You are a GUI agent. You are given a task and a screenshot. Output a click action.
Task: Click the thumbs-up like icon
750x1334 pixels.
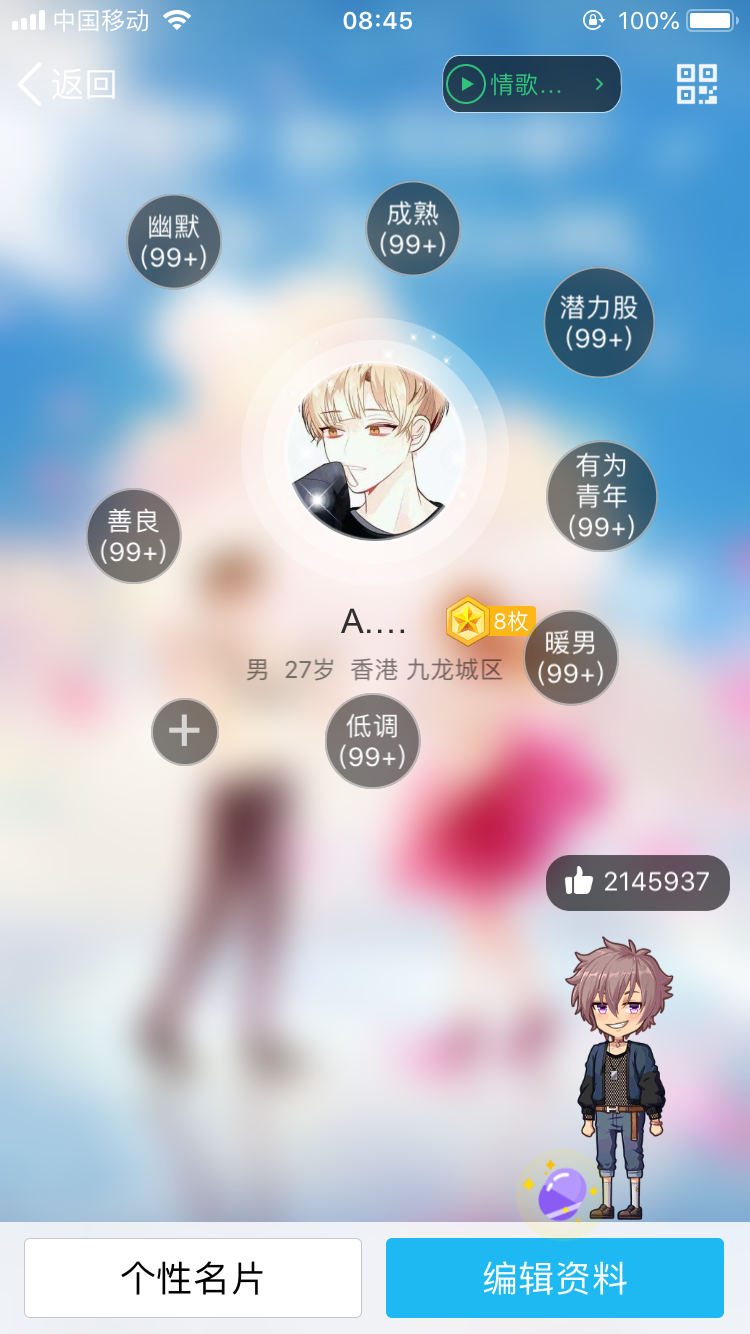tap(577, 881)
